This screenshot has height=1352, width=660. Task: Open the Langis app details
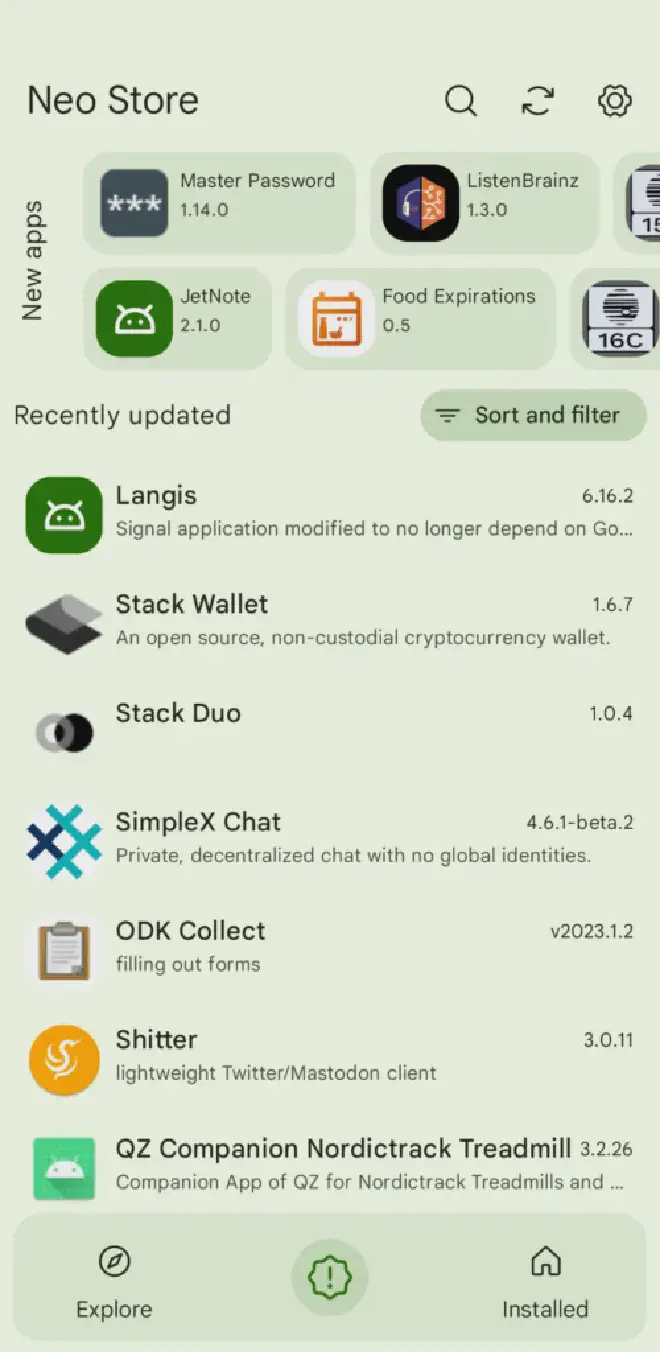click(x=330, y=514)
